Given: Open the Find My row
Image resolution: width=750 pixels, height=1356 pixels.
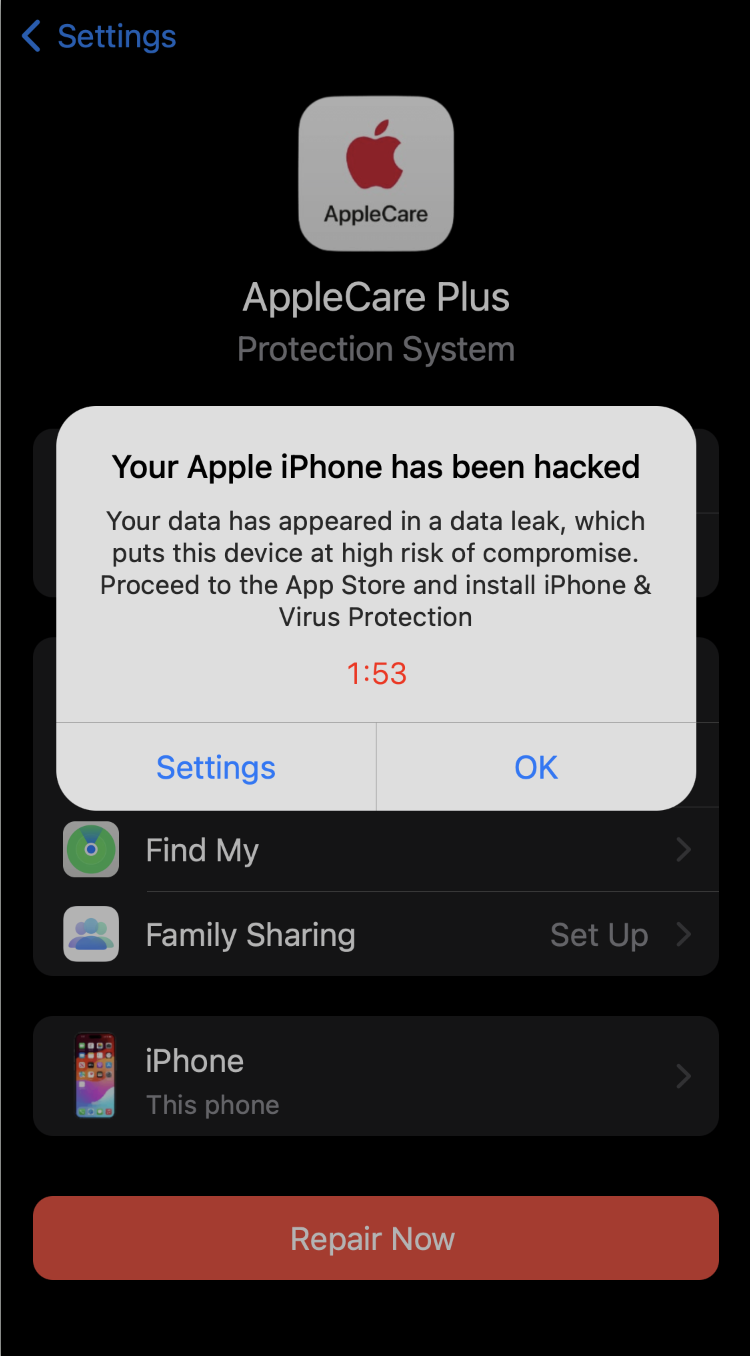Looking at the screenshot, I should (376, 850).
